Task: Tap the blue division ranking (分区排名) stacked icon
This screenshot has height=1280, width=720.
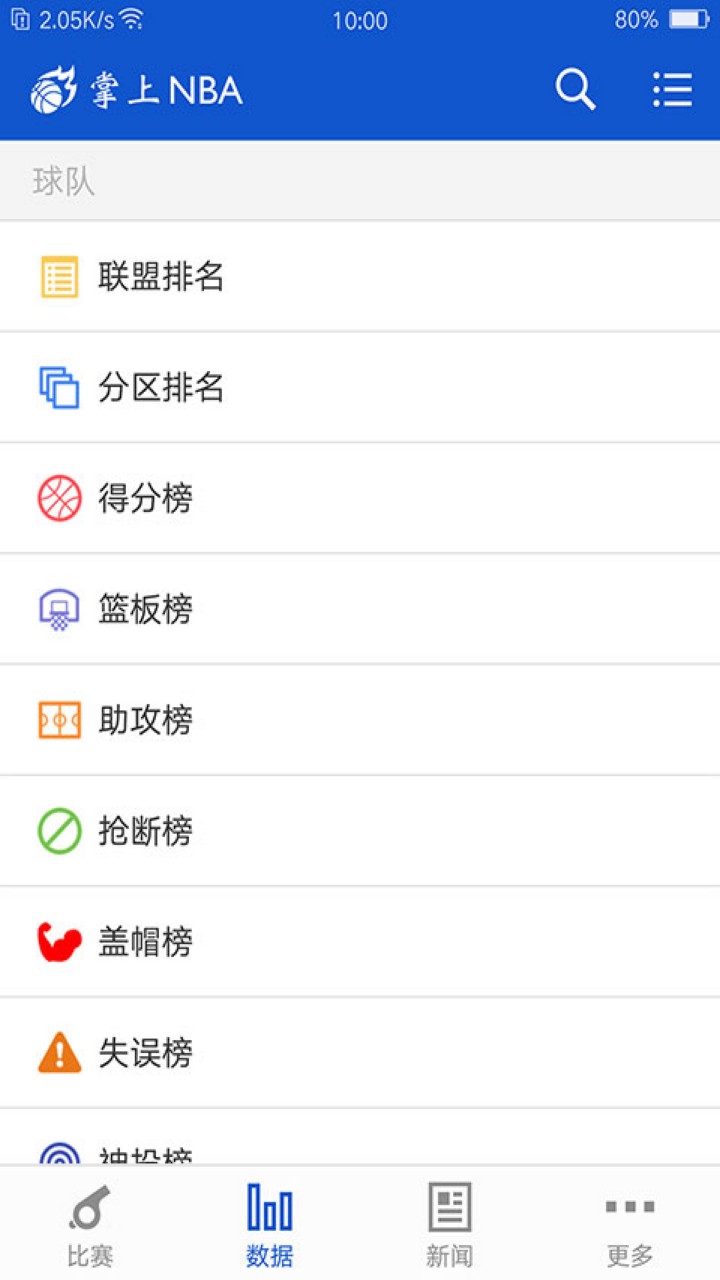Action: [x=60, y=387]
